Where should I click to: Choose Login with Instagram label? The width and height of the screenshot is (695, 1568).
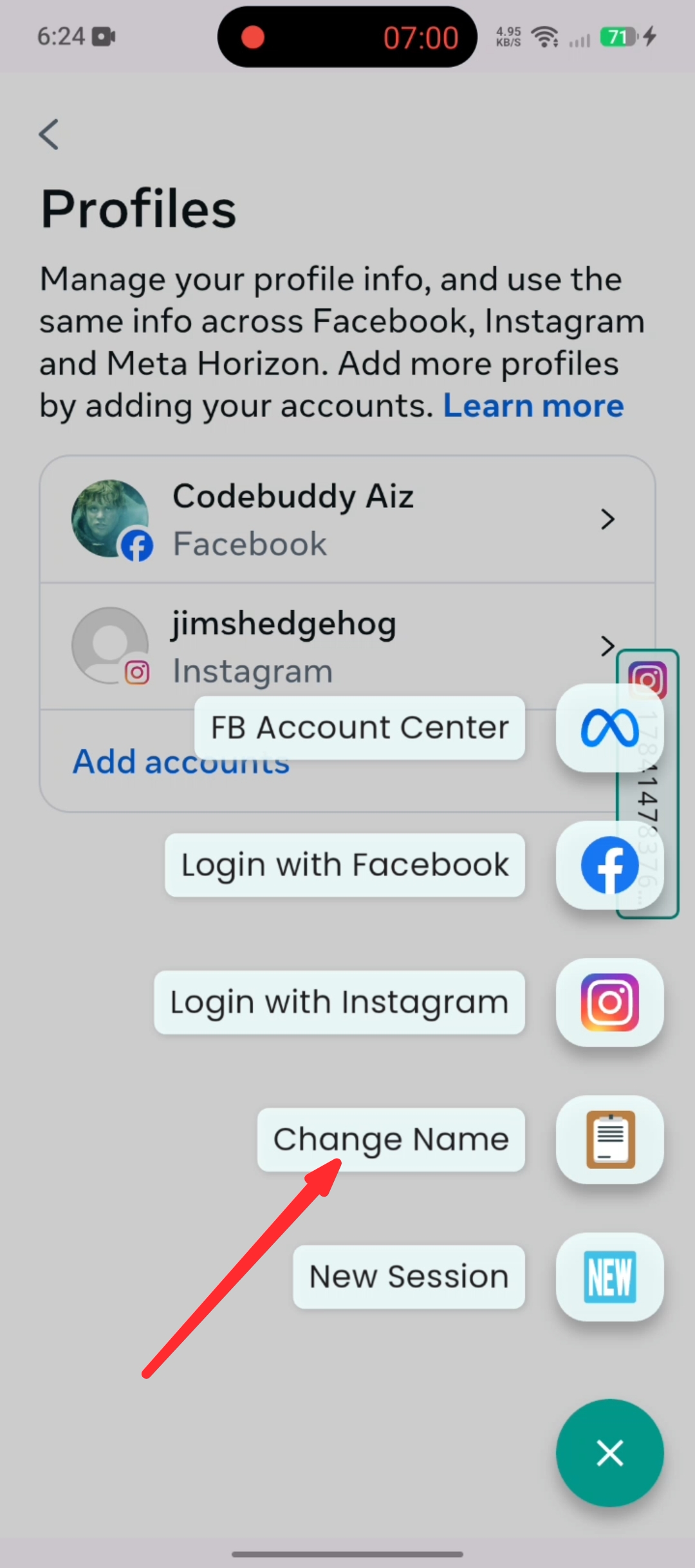pyautogui.click(x=339, y=1002)
